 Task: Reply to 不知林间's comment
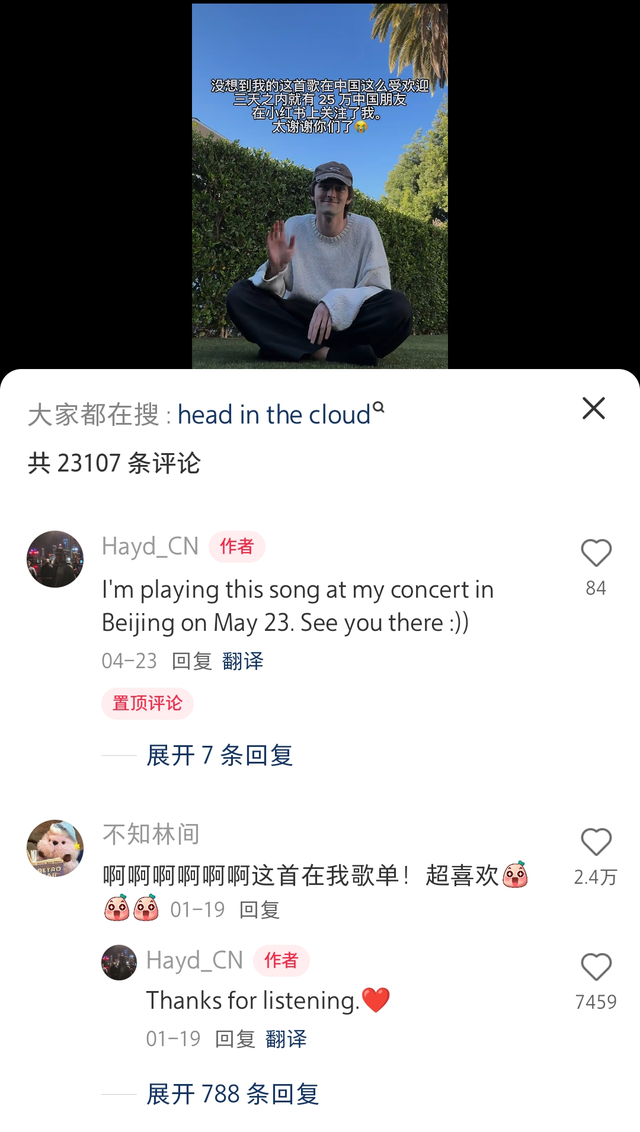tap(260, 910)
